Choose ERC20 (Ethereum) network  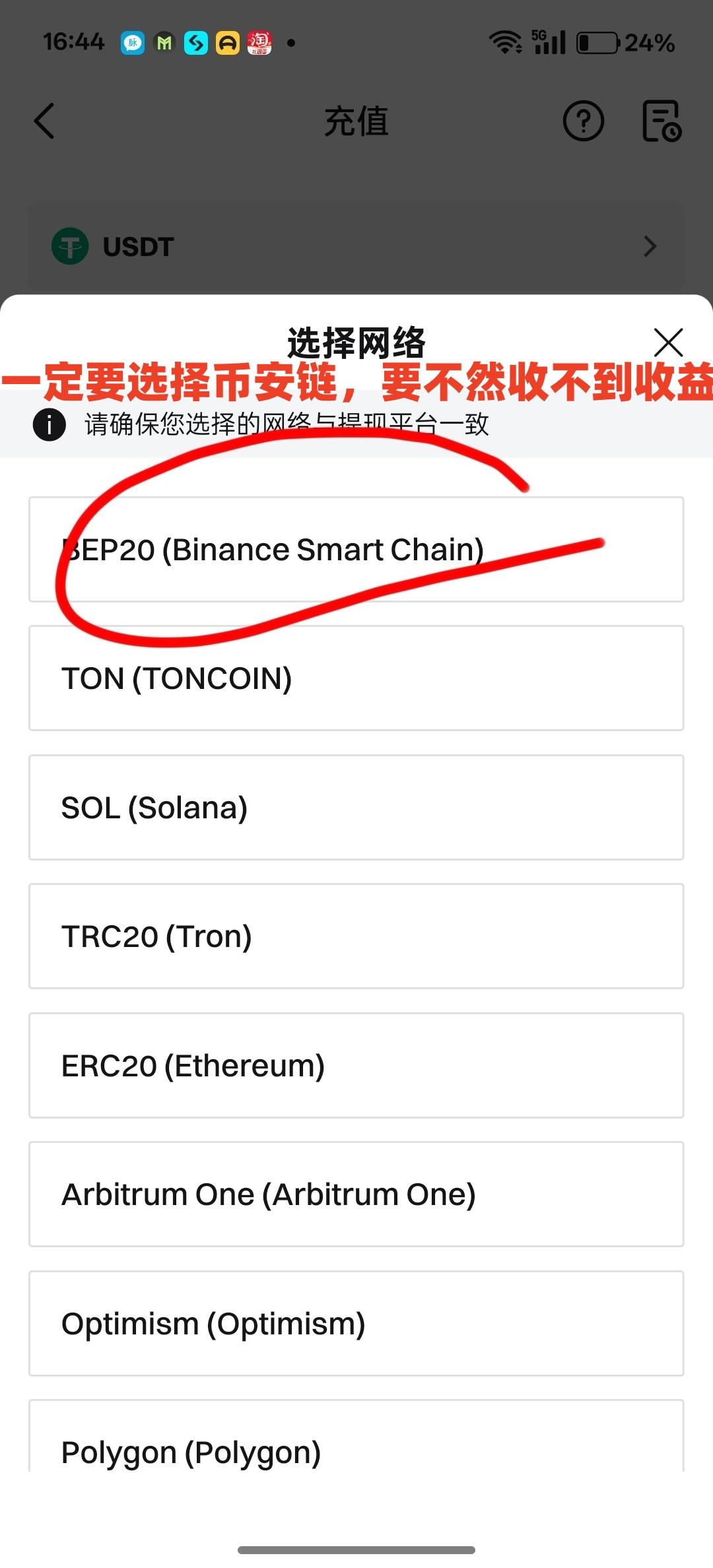(x=356, y=1066)
